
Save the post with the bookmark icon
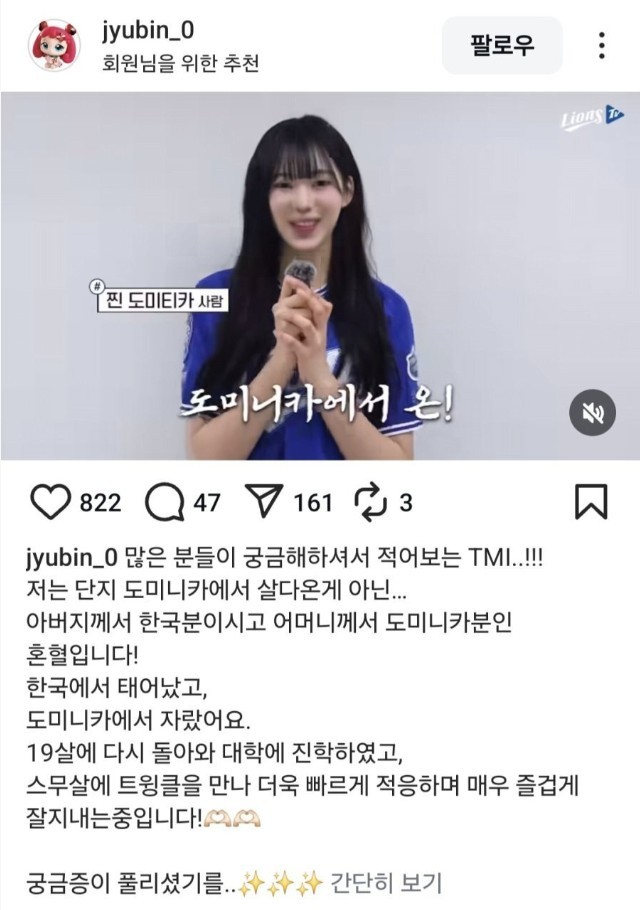click(x=592, y=501)
